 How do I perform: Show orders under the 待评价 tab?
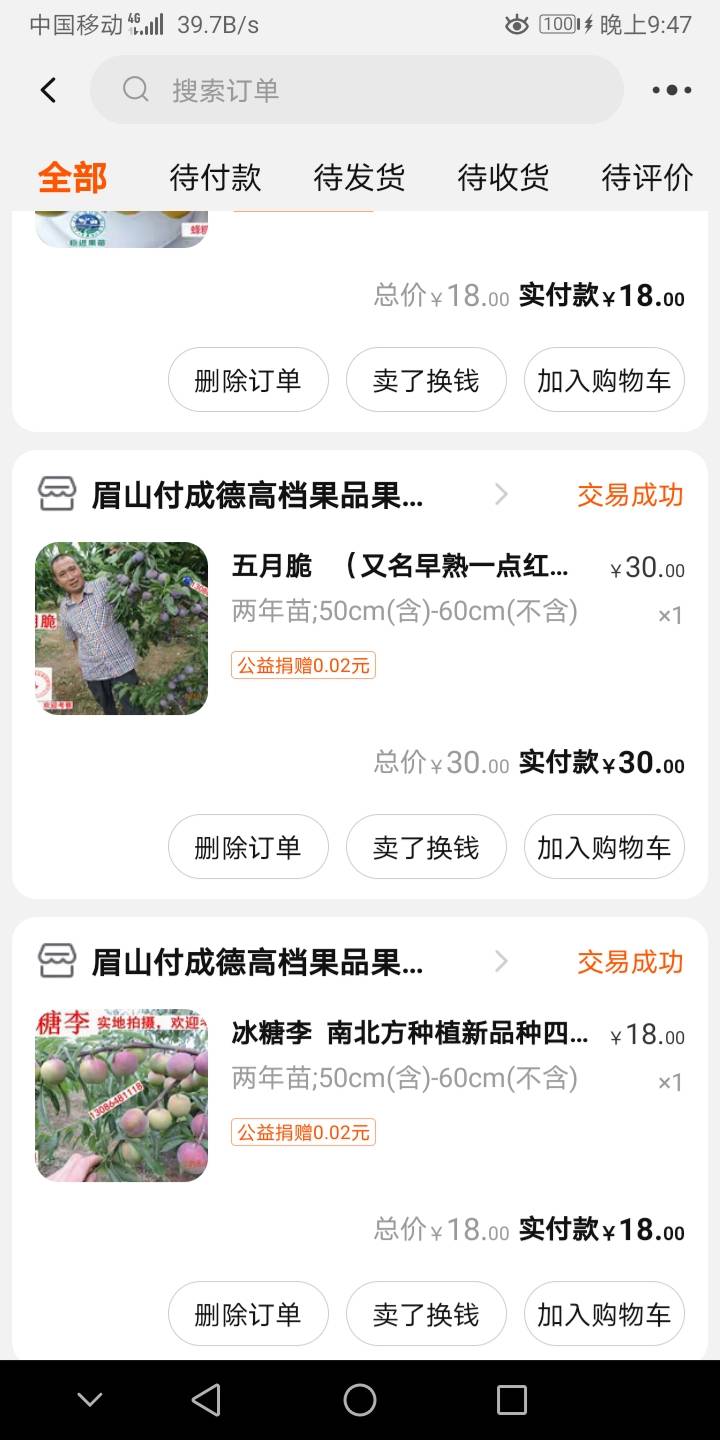647,178
